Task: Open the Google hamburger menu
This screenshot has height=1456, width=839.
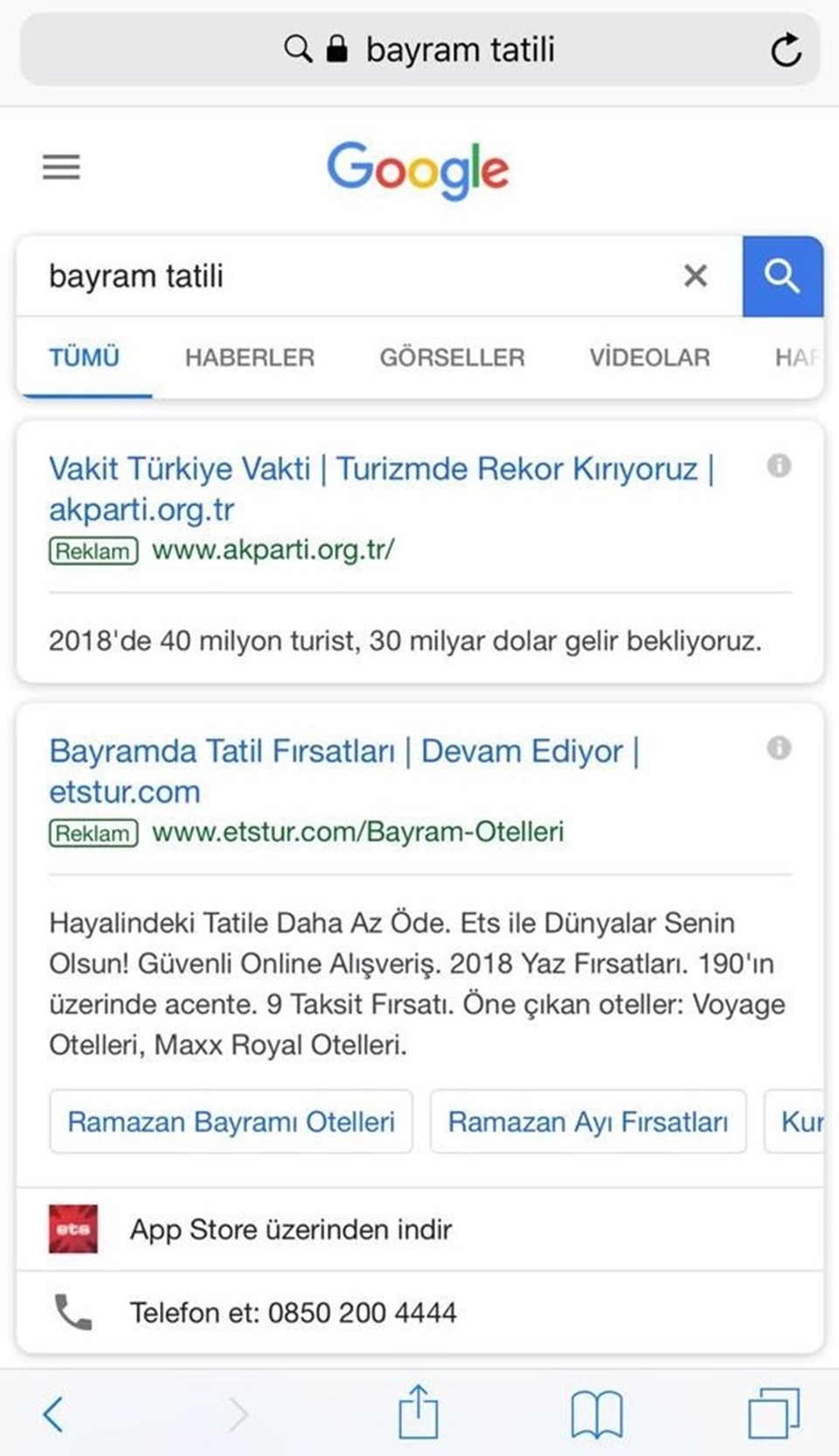Action: point(61,166)
